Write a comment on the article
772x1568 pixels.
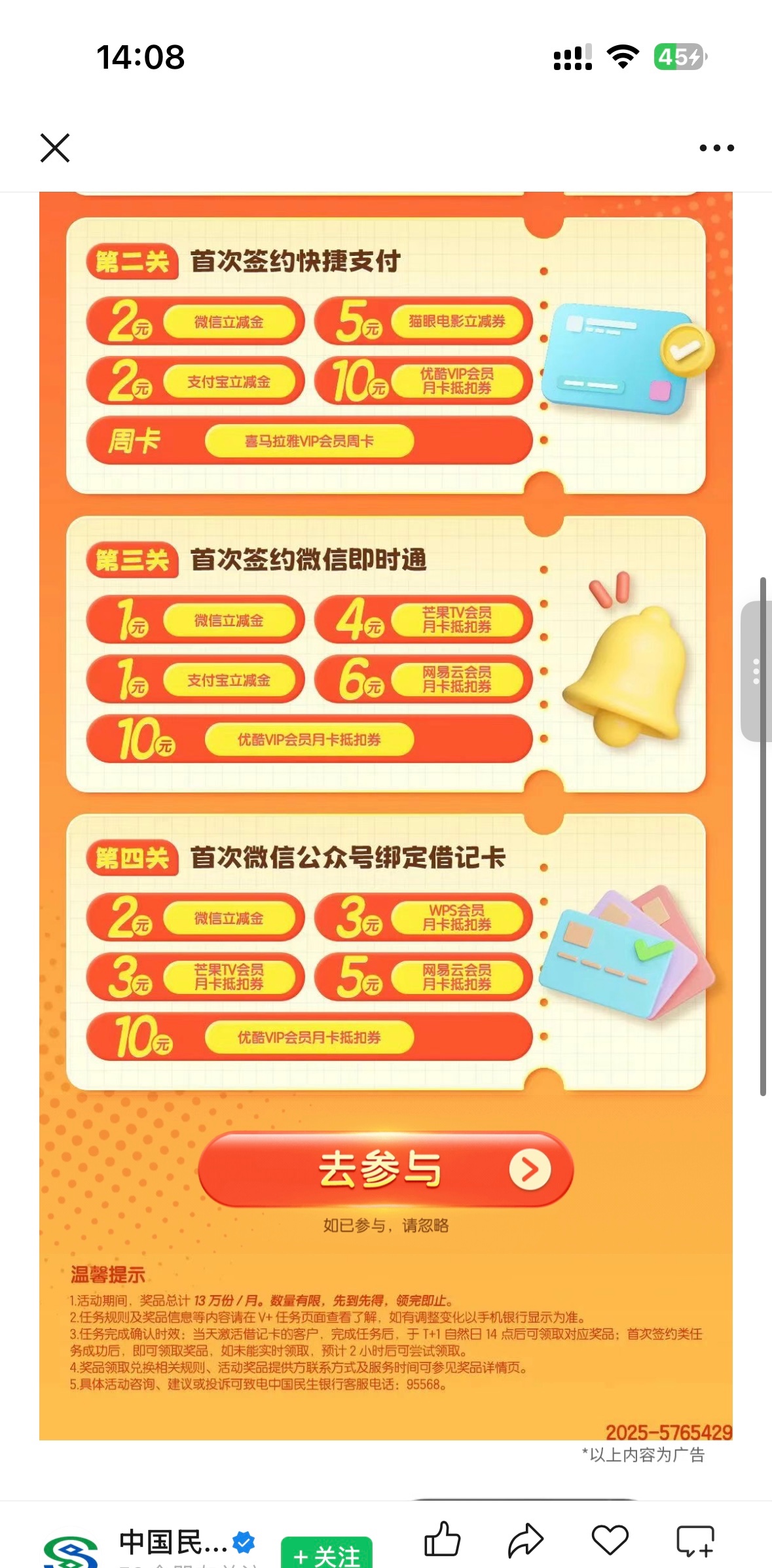(x=695, y=1541)
